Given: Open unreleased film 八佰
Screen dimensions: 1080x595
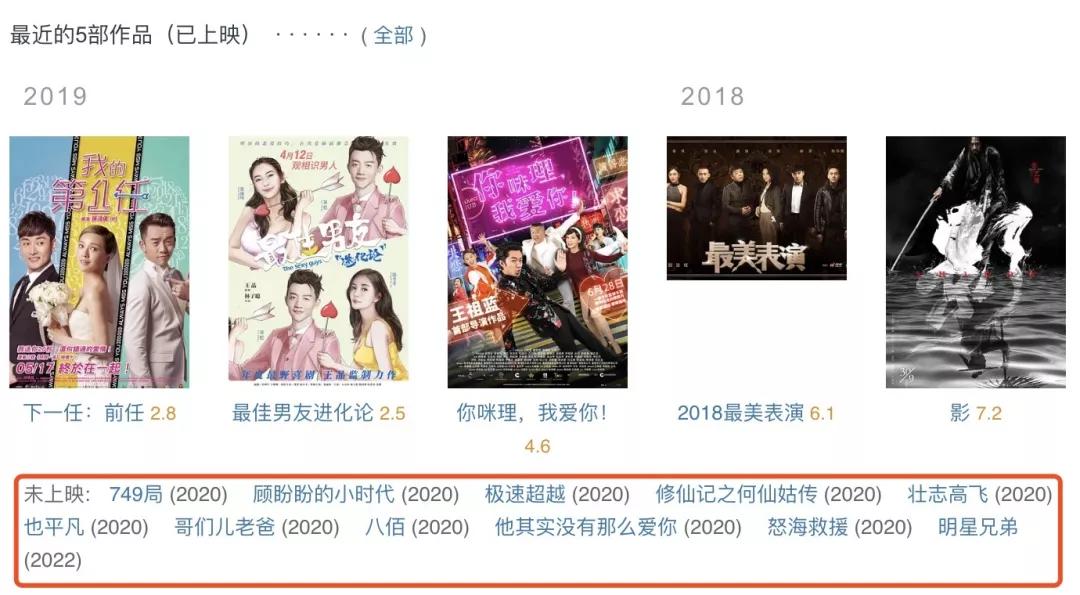Looking at the screenshot, I should coord(385,527).
